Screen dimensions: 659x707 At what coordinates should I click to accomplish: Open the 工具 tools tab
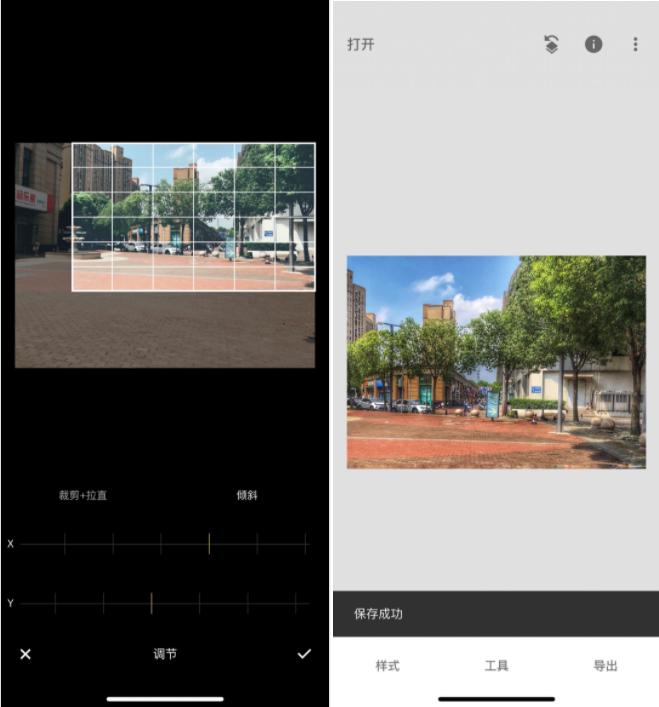496,666
